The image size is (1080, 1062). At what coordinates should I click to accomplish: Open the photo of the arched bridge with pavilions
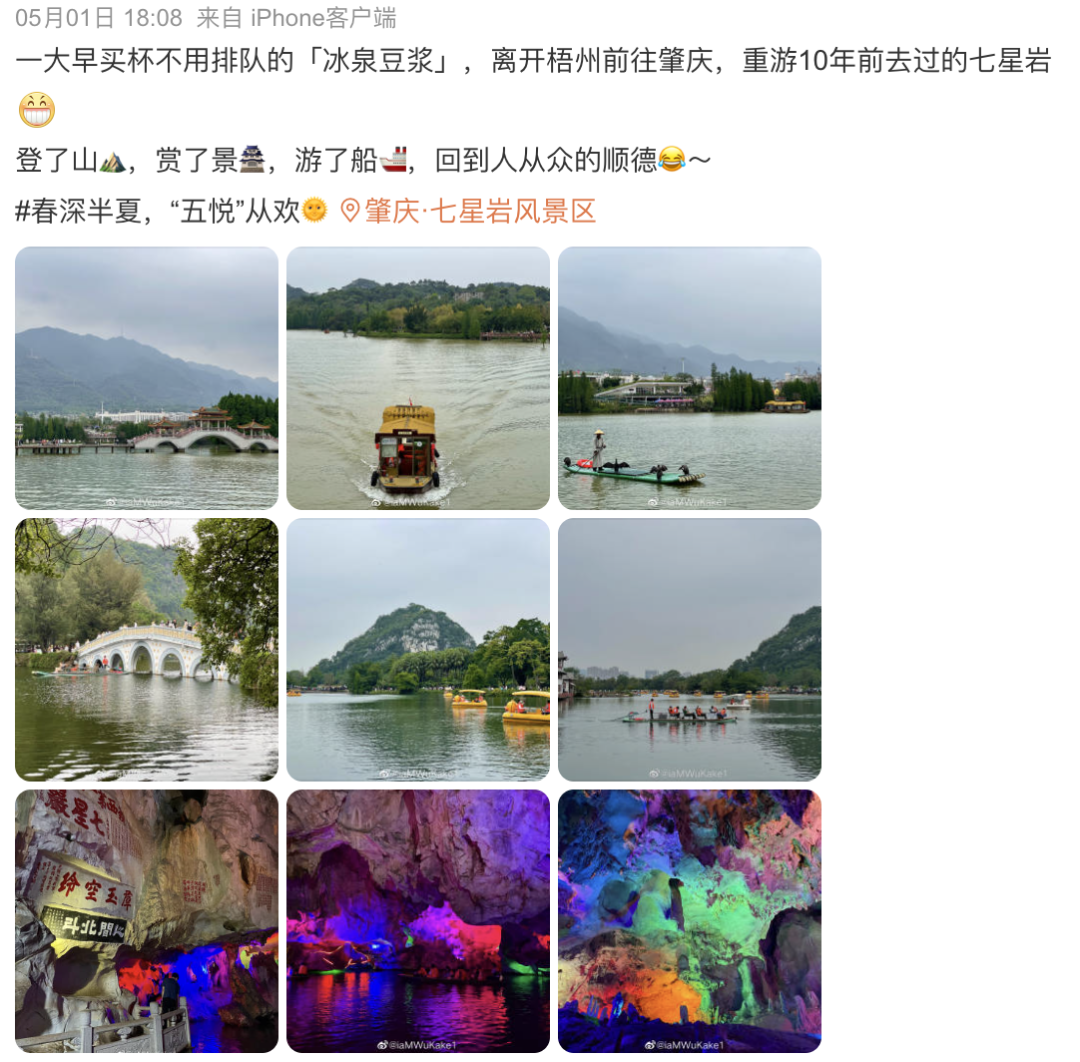pos(147,378)
